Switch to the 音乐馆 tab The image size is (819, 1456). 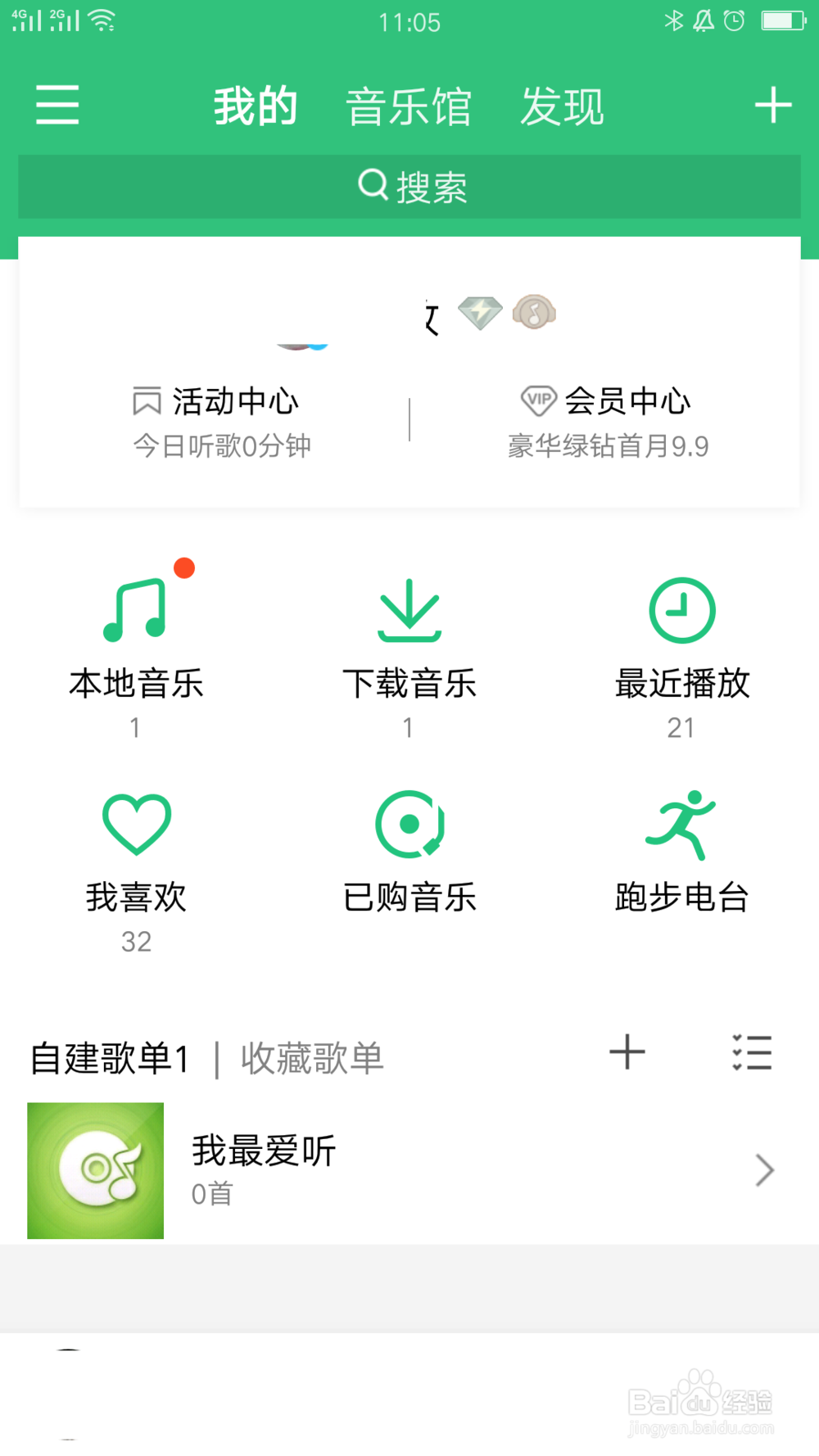(409, 106)
